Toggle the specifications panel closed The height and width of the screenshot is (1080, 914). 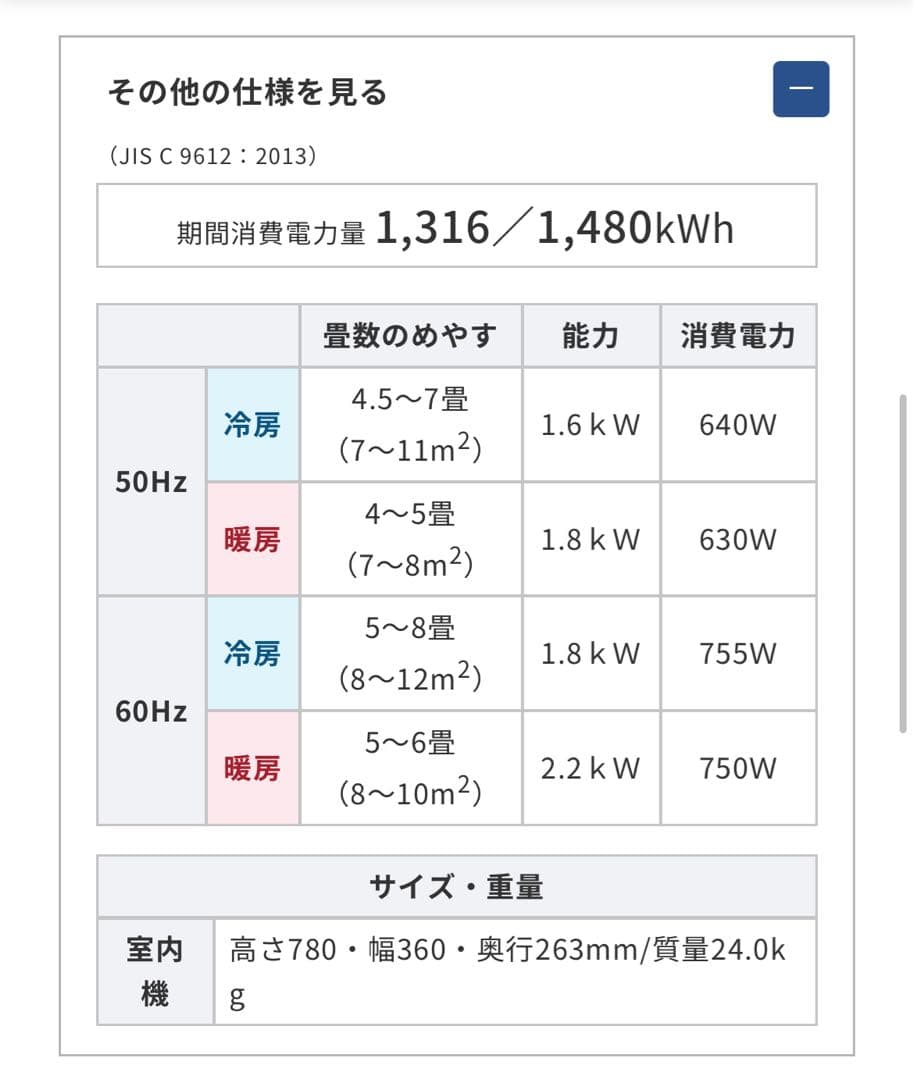click(800, 88)
